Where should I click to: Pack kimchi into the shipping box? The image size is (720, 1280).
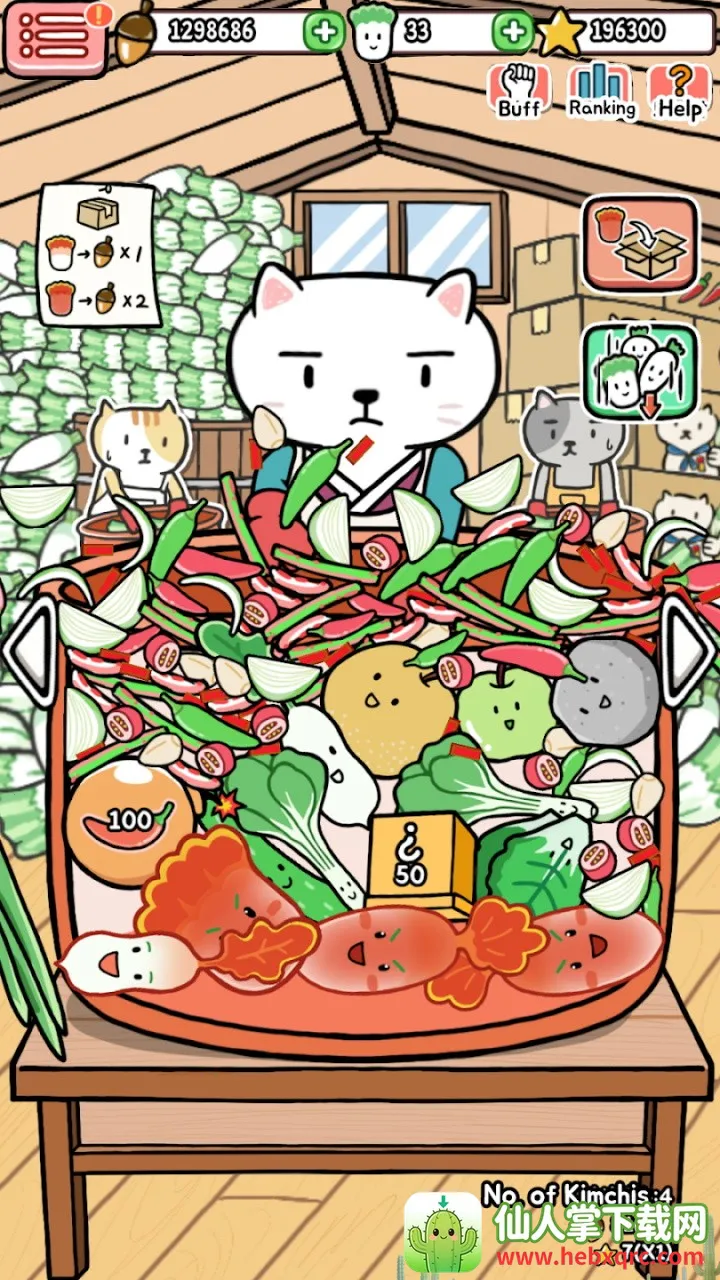640,244
